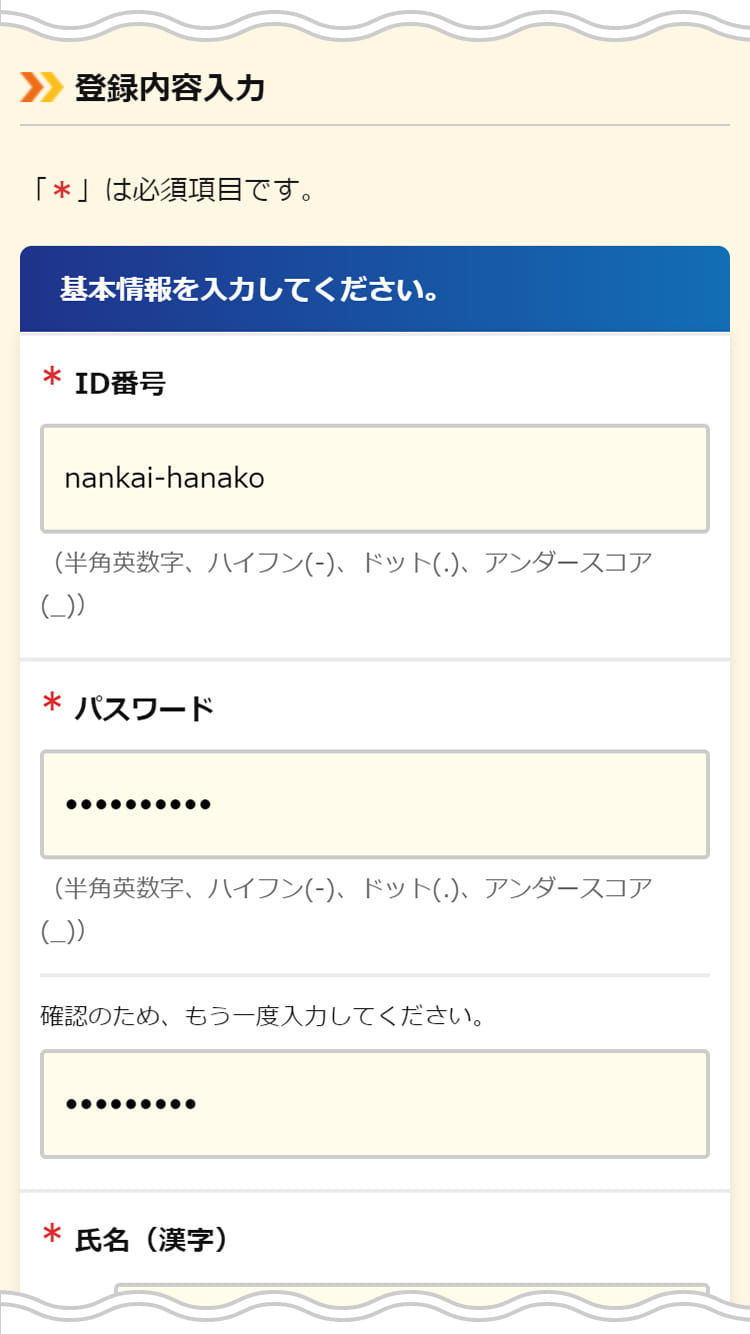Focus the password confirmation field
Image resolution: width=750 pixels, height=1334 pixels.
tap(375, 1104)
